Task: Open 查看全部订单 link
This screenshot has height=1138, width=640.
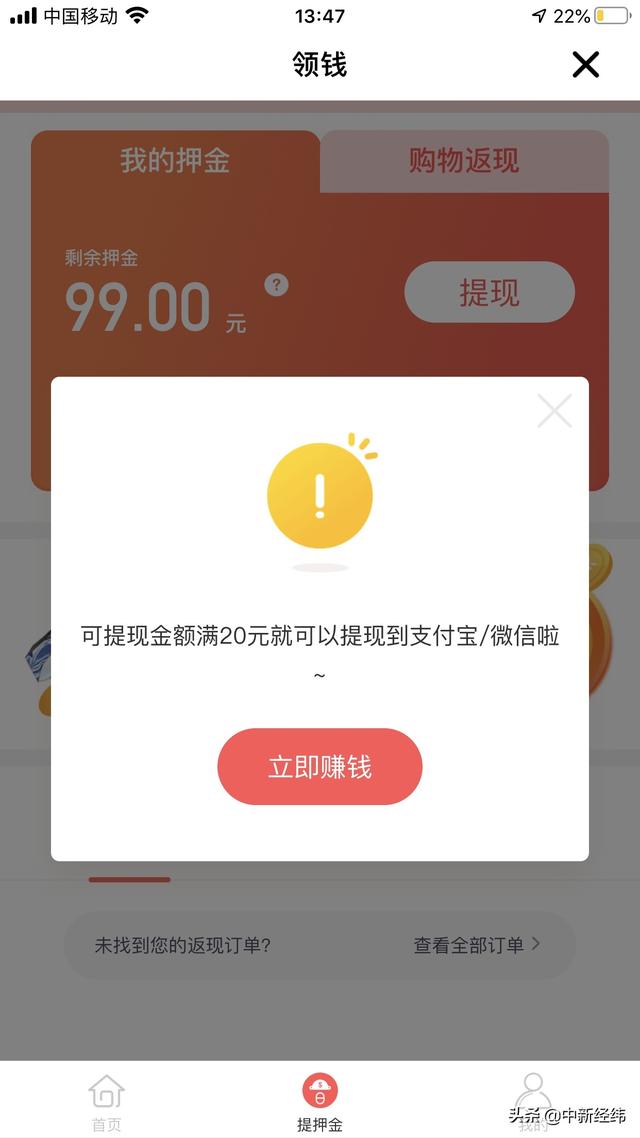Action: 477,945
